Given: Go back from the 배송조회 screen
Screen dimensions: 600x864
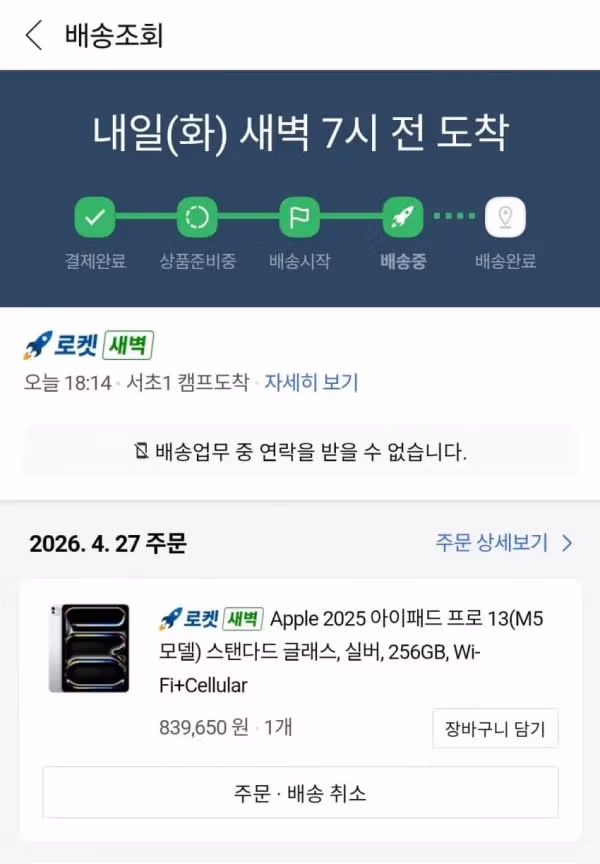Looking at the screenshot, I should (x=34, y=35).
